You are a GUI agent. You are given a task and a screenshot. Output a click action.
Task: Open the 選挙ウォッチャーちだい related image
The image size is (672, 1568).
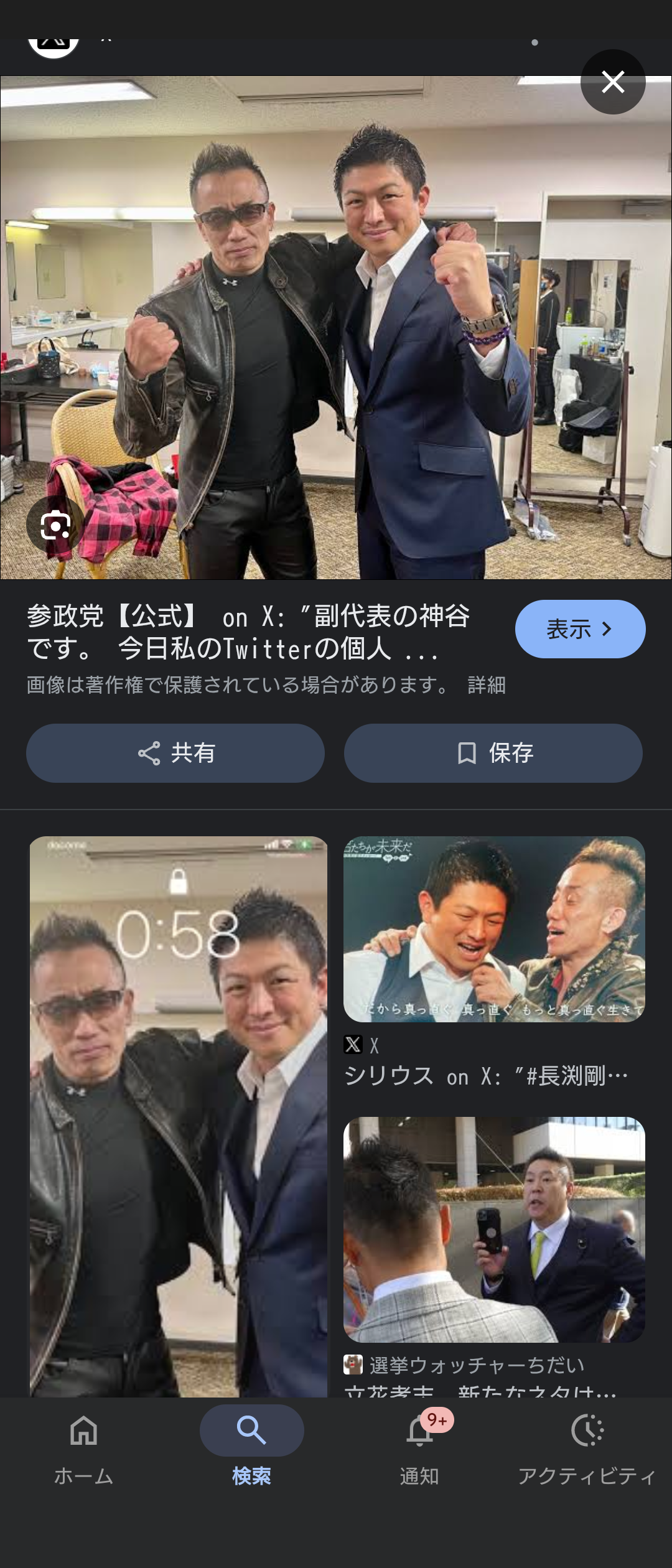(x=494, y=1229)
